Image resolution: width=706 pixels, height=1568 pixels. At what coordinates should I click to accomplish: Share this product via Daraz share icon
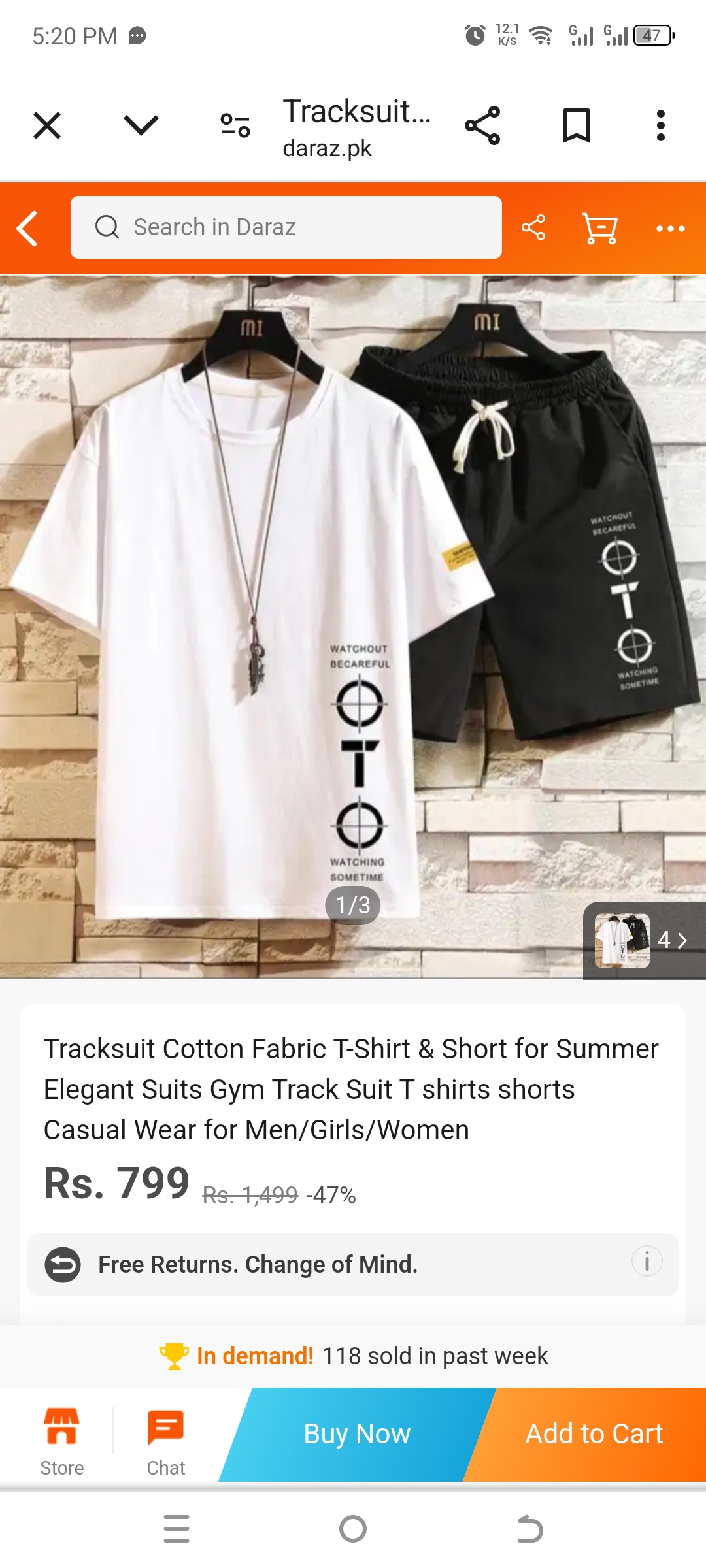click(533, 228)
